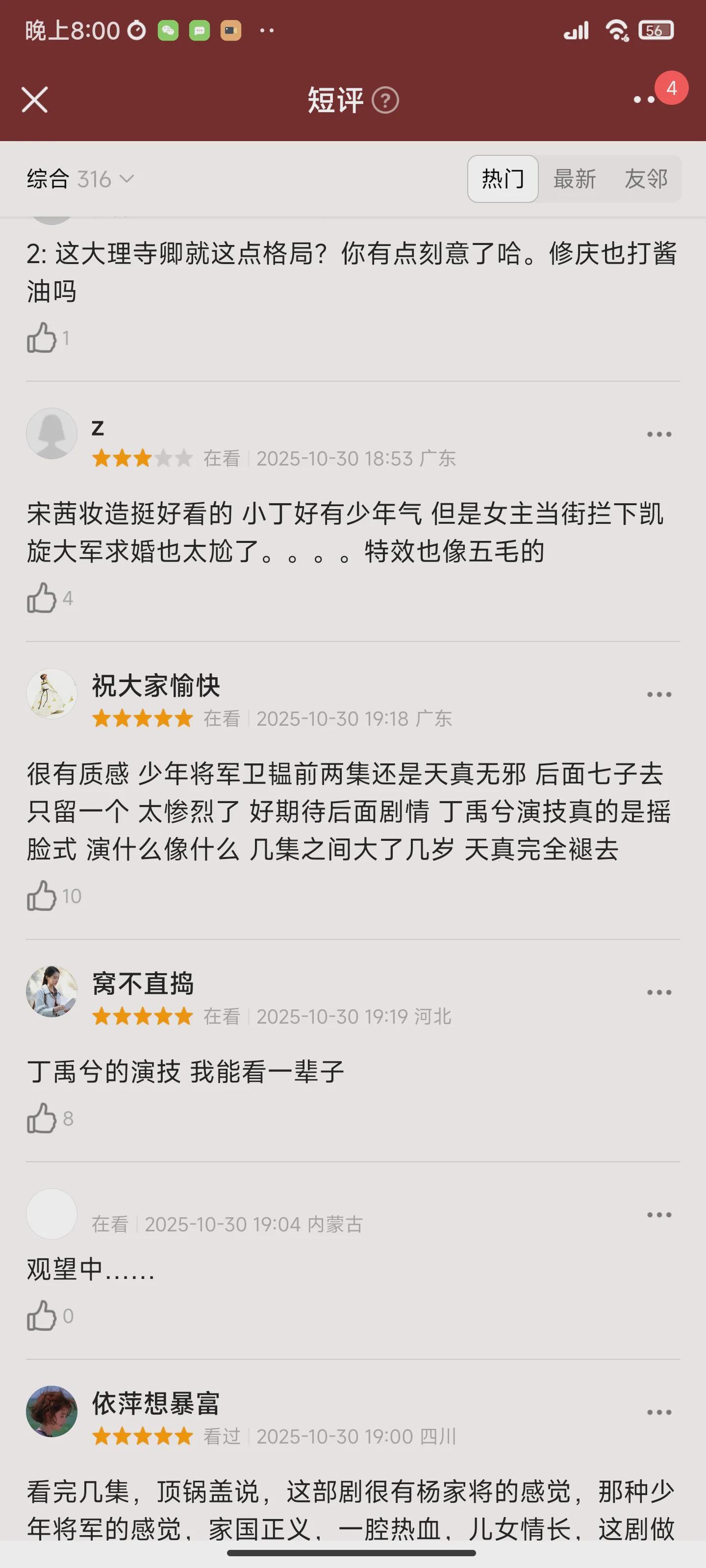Like 祝大家愉快's review
The height and width of the screenshot is (1568, 706).
[42, 896]
